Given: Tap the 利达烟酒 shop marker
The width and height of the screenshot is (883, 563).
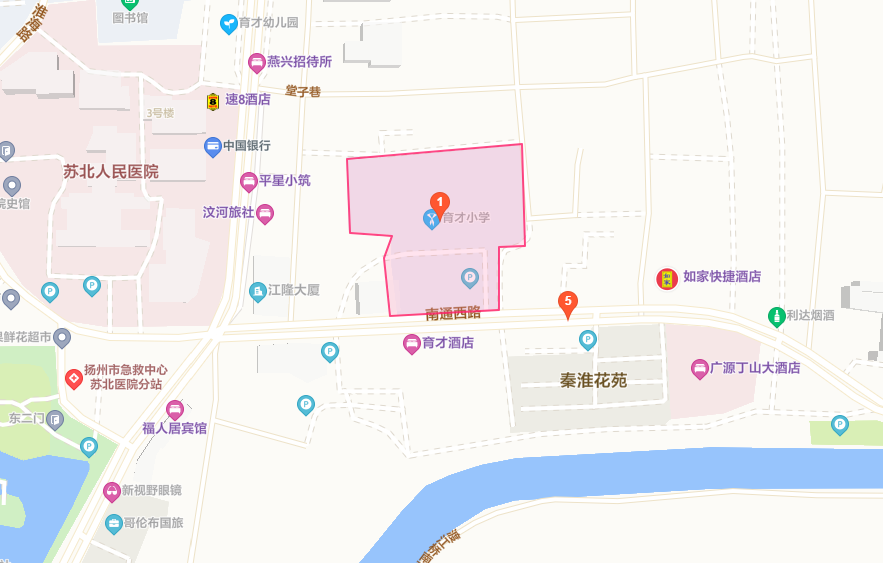Looking at the screenshot, I should 775,316.
